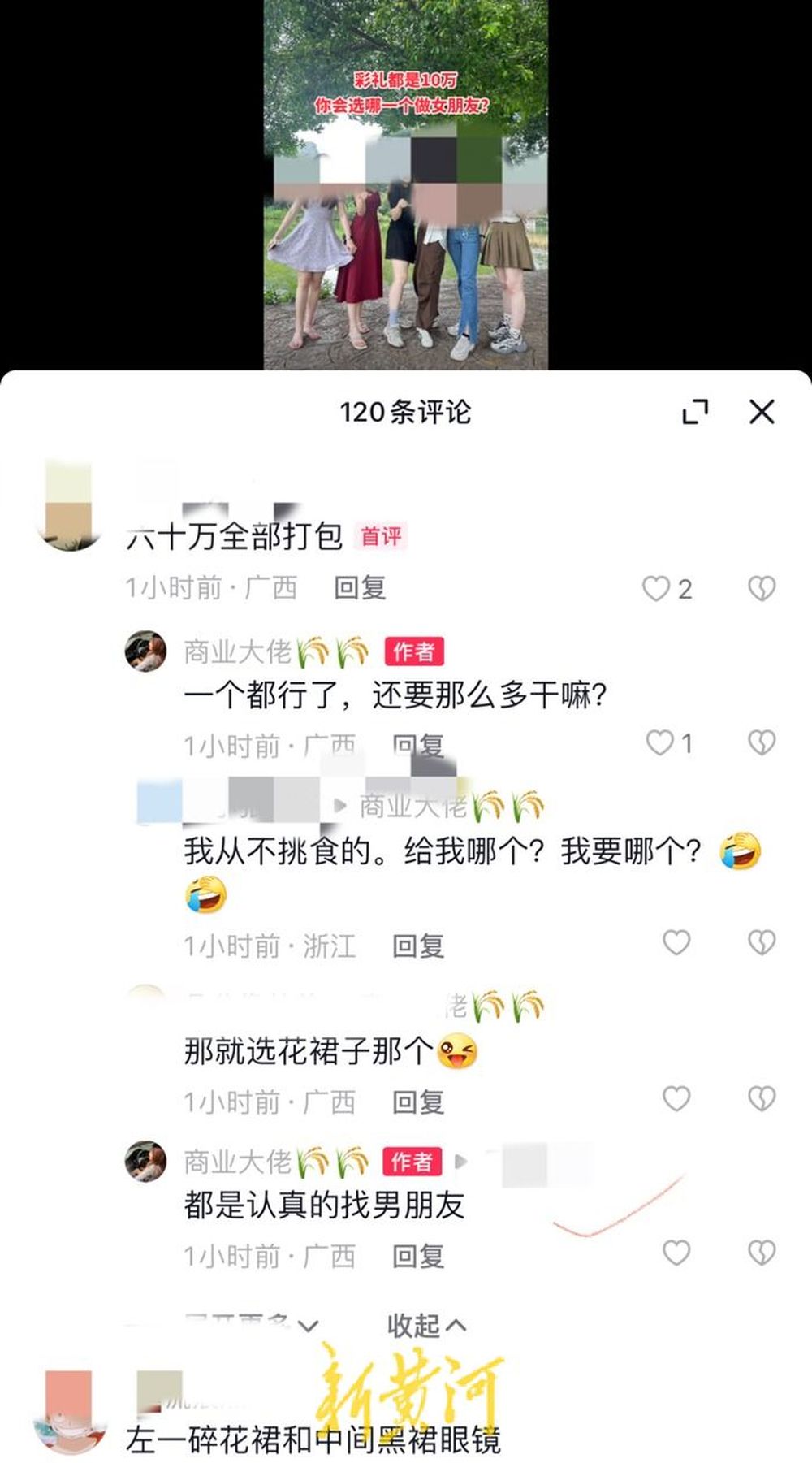This screenshot has width=812, height=1463.
Task: Open 商业大佬's profile from 一个都行了 reply
Action: pos(145,651)
